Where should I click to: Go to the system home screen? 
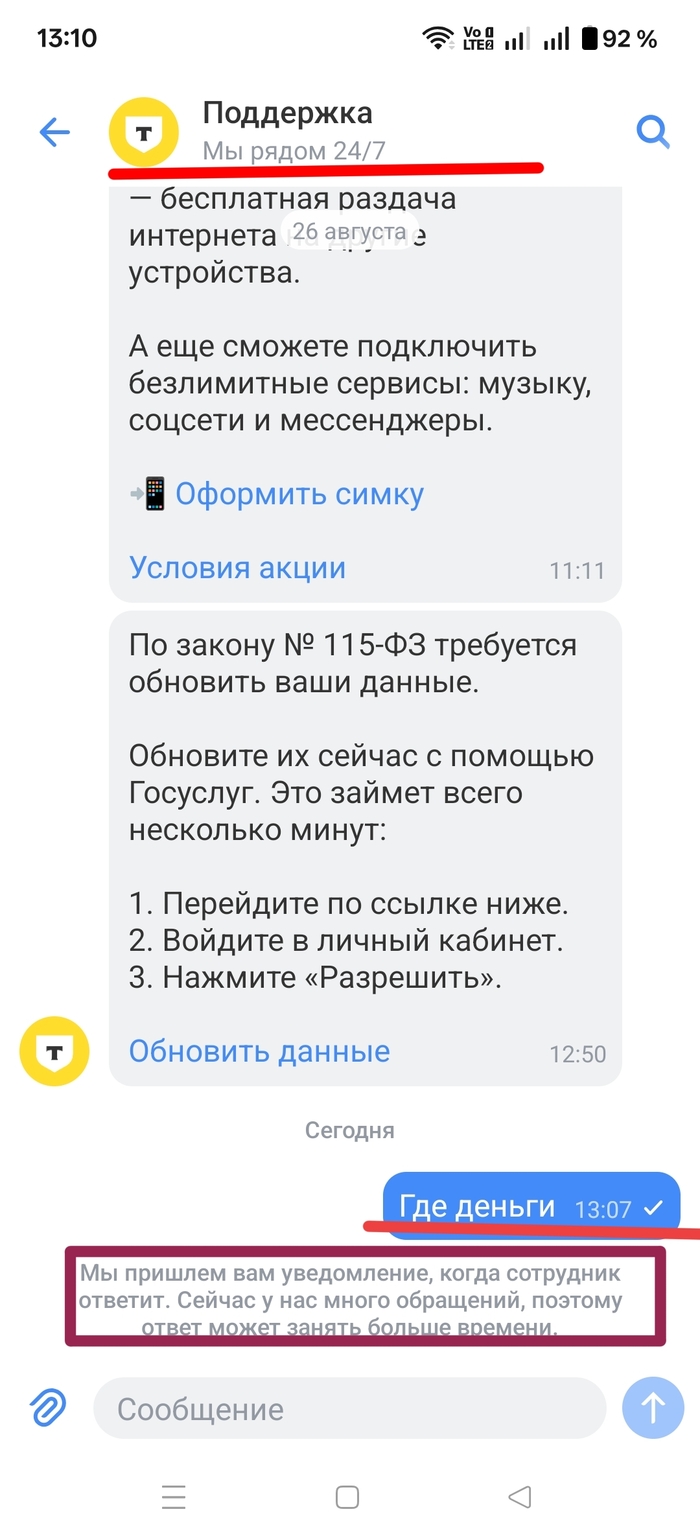pyautogui.click(x=347, y=1497)
